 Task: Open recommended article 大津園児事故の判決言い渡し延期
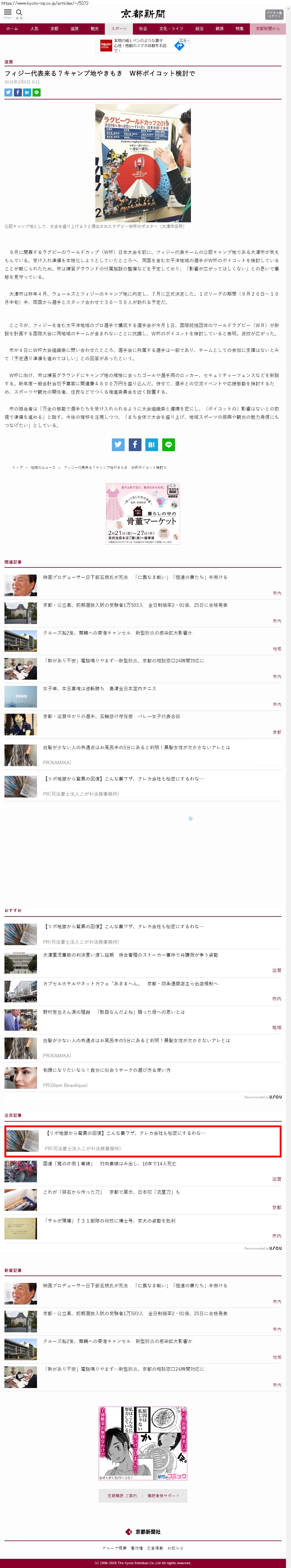[x=130, y=955]
